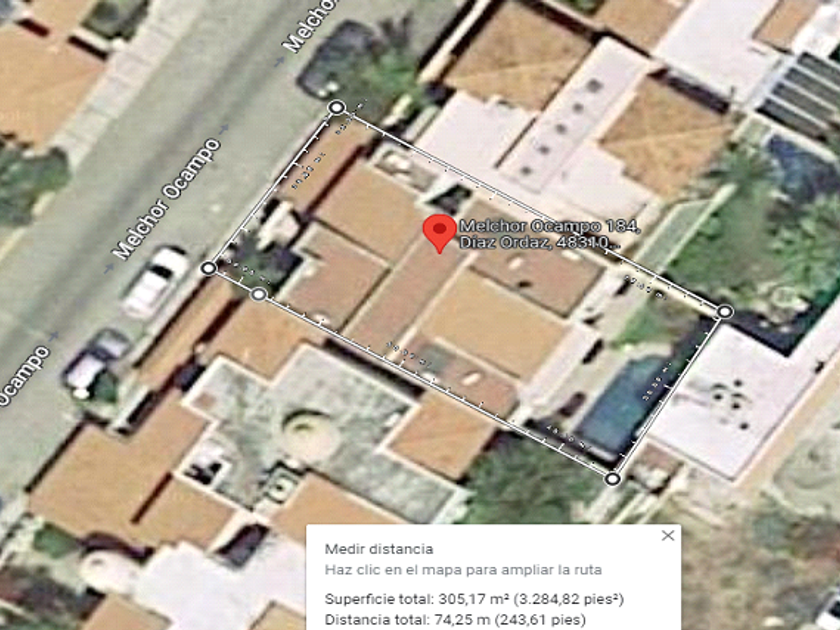Close the Medir distancia panel
The width and height of the screenshot is (840, 630).
pos(668,535)
